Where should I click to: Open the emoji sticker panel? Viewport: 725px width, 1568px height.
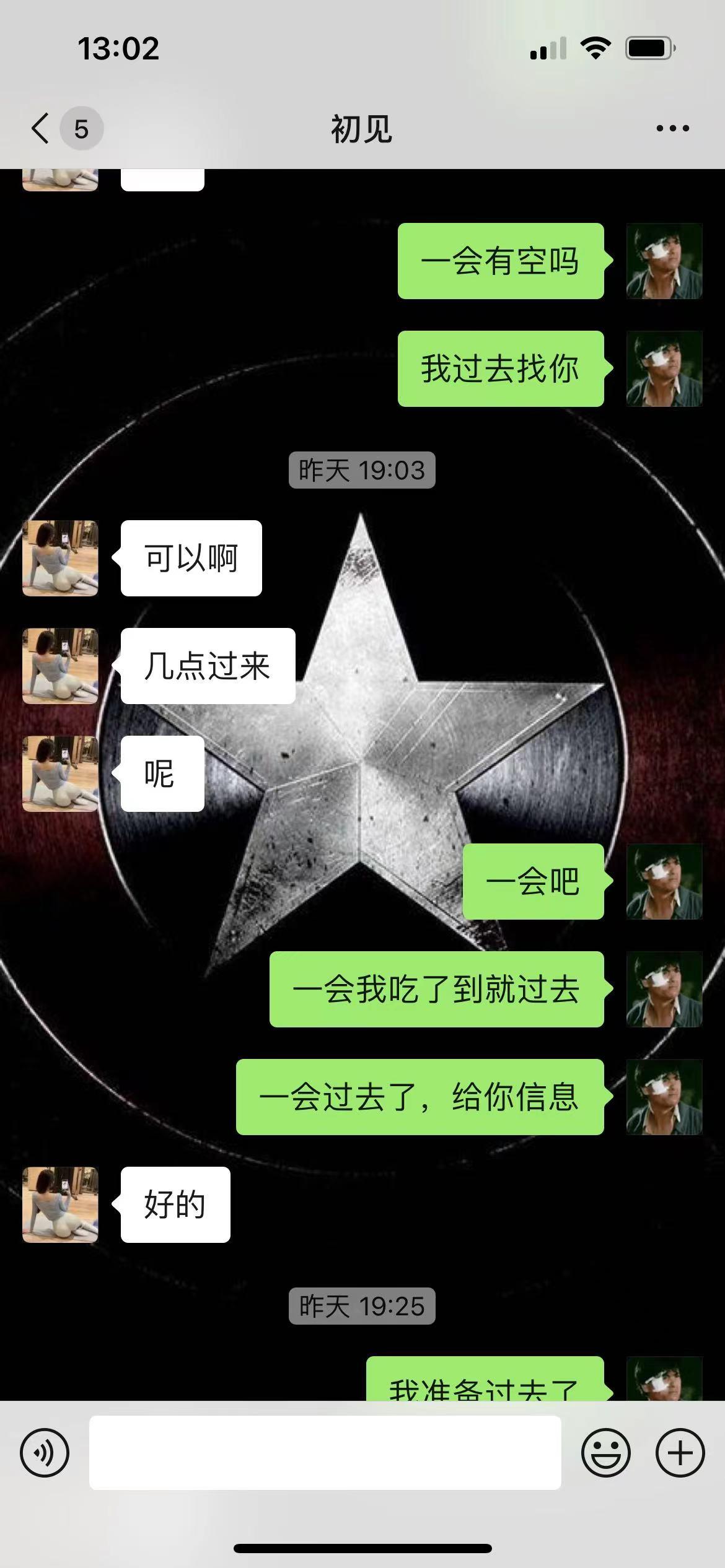pyautogui.click(x=605, y=1453)
